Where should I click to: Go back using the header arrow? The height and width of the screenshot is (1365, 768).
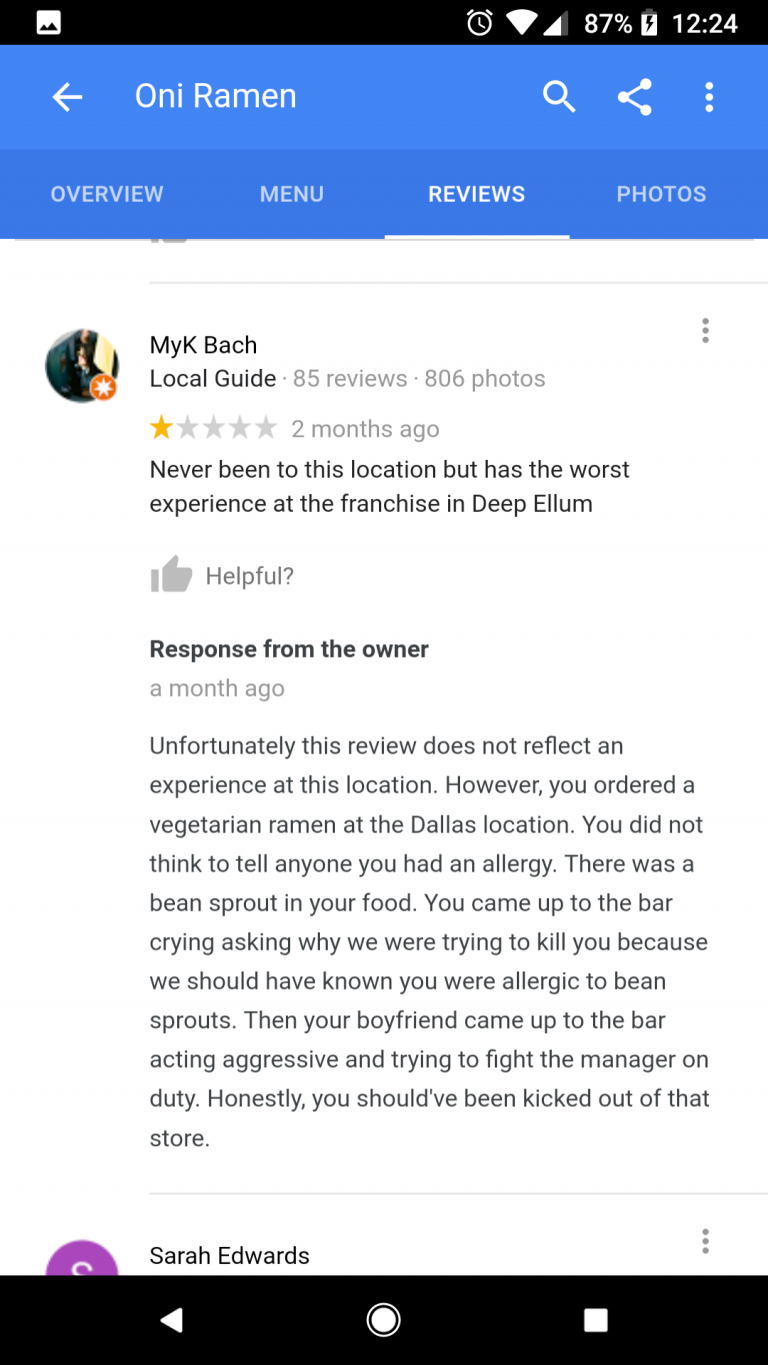coord(67,97)
